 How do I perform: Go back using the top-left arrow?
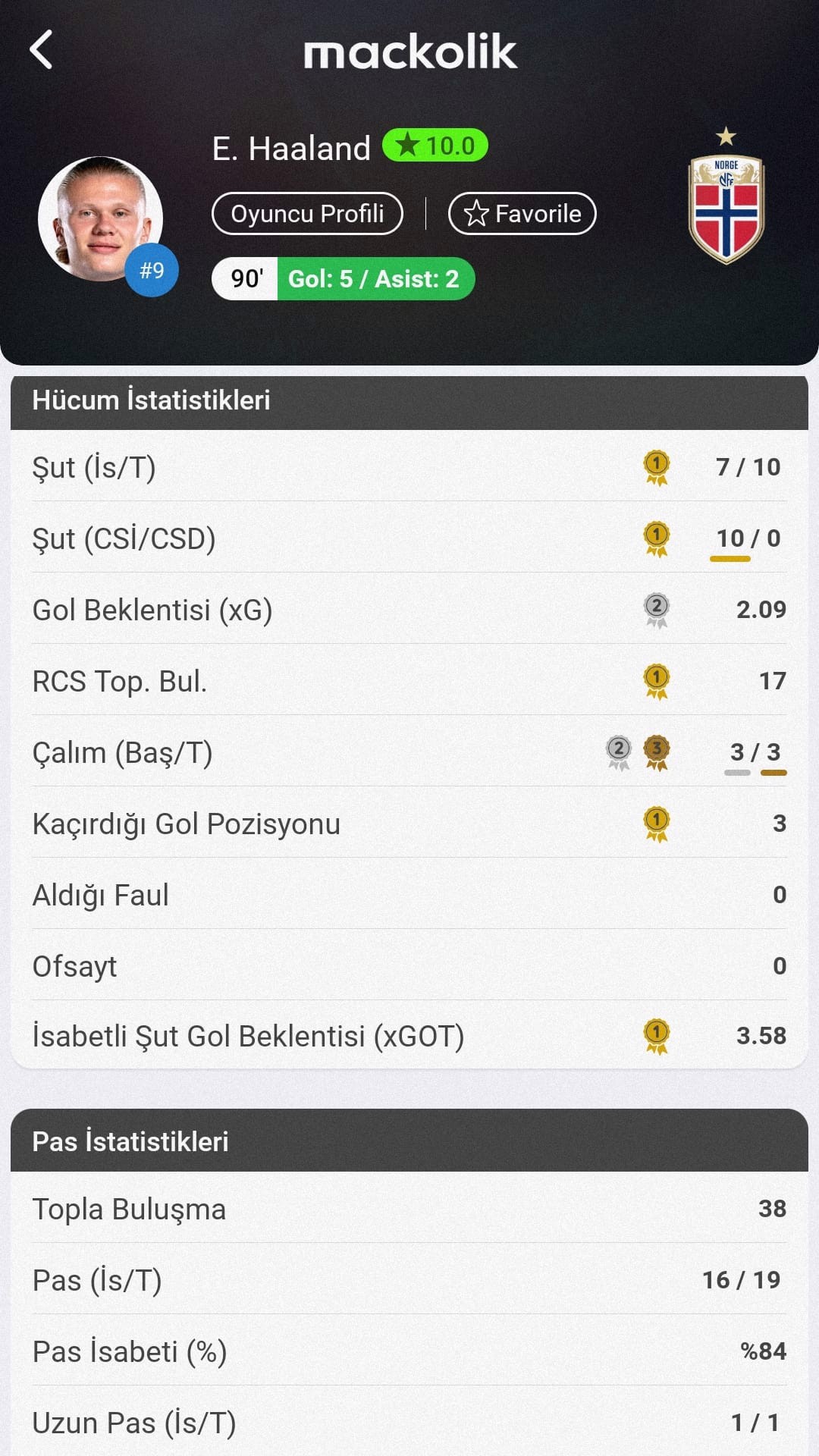tap(42, 50)
